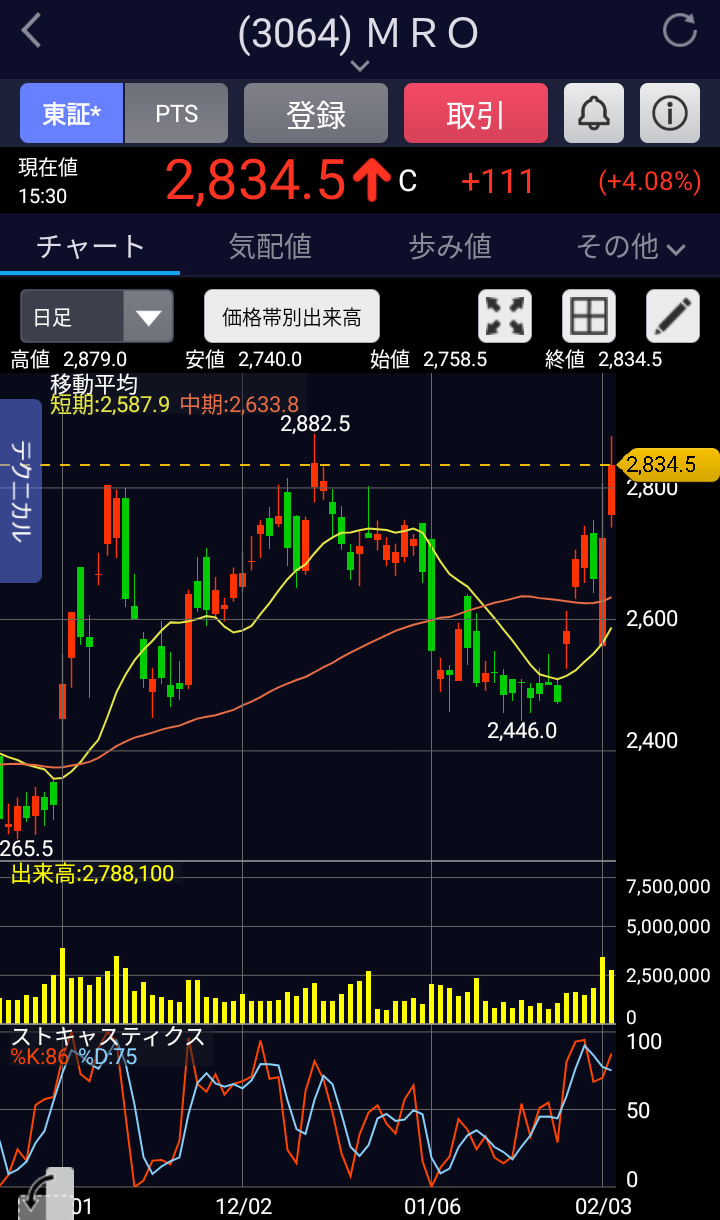Open the chart grid layout icon
This screenshot has height=1220, width=720.
tap(589, 317)
